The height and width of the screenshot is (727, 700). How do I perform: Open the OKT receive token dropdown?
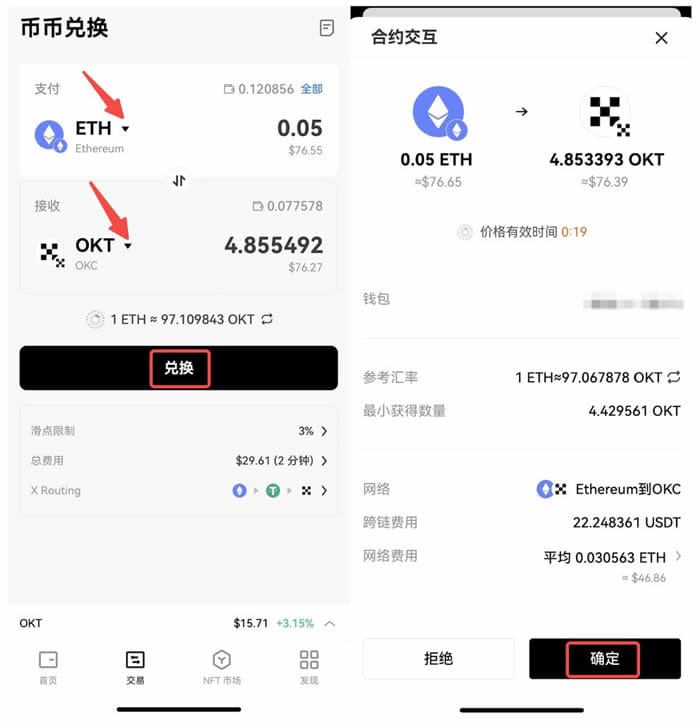tap(103, 245)
